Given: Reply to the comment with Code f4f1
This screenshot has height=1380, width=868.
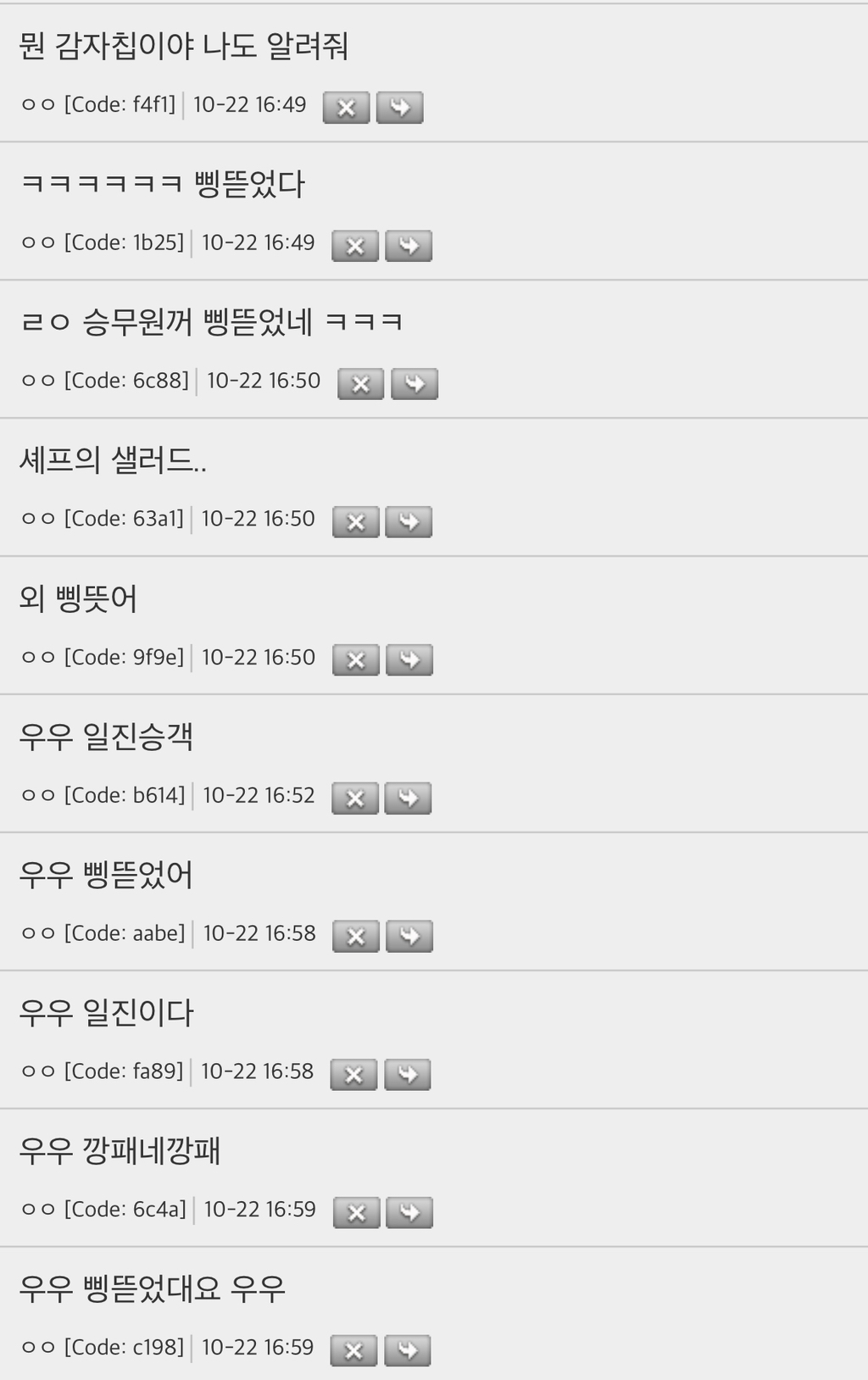Looking at the screenshot, I should coord(399,108).
